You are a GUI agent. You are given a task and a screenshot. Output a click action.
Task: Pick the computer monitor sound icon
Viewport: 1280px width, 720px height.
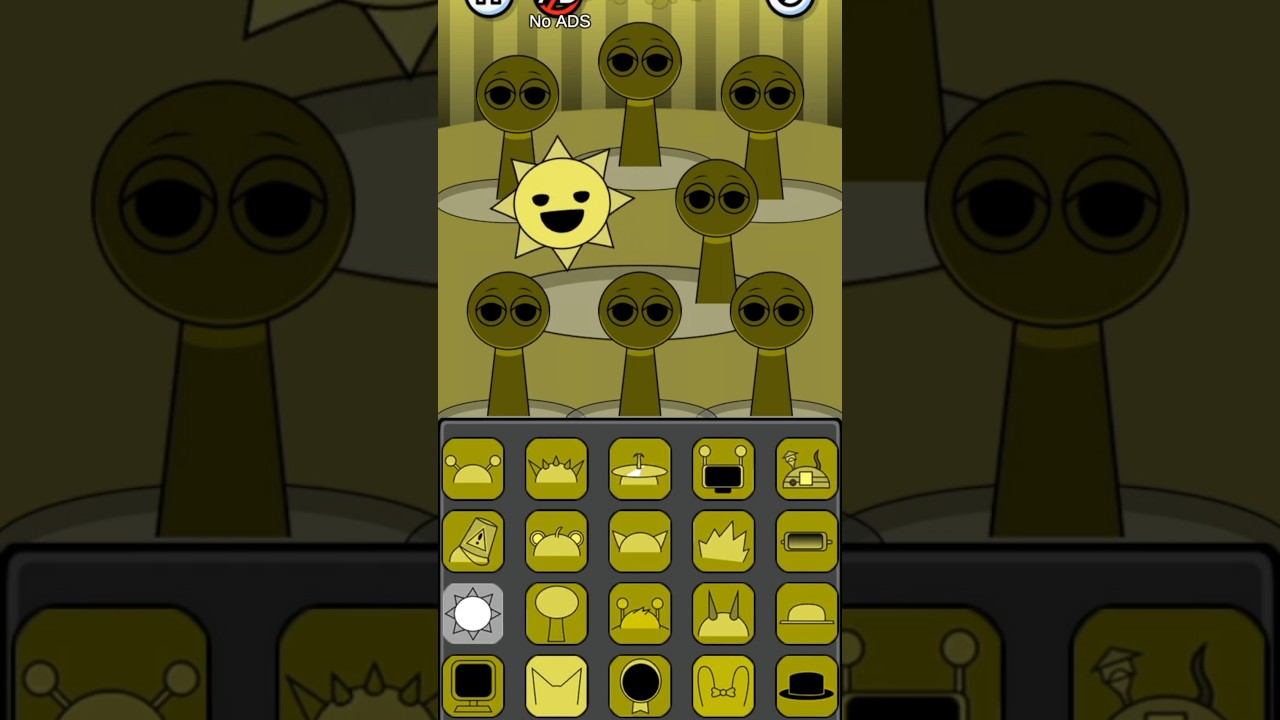click(x=473, y=685)
